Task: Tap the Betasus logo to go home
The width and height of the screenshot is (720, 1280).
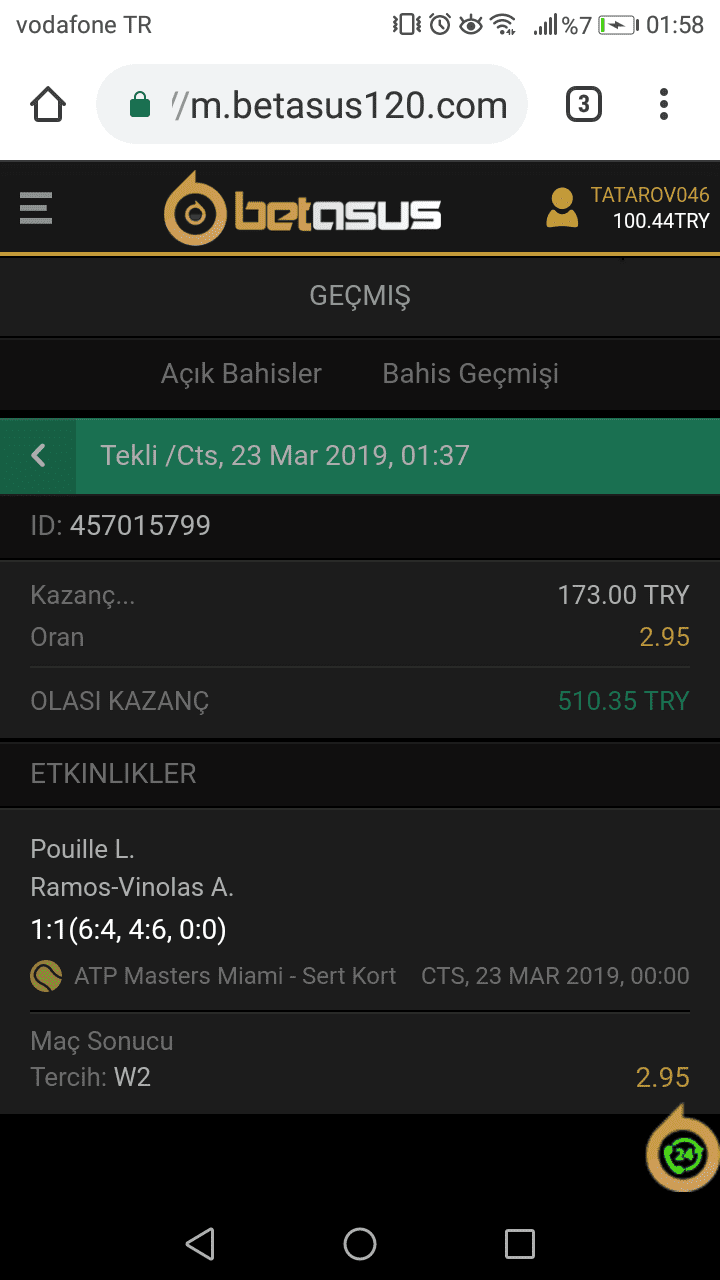Action: point(302,209)
